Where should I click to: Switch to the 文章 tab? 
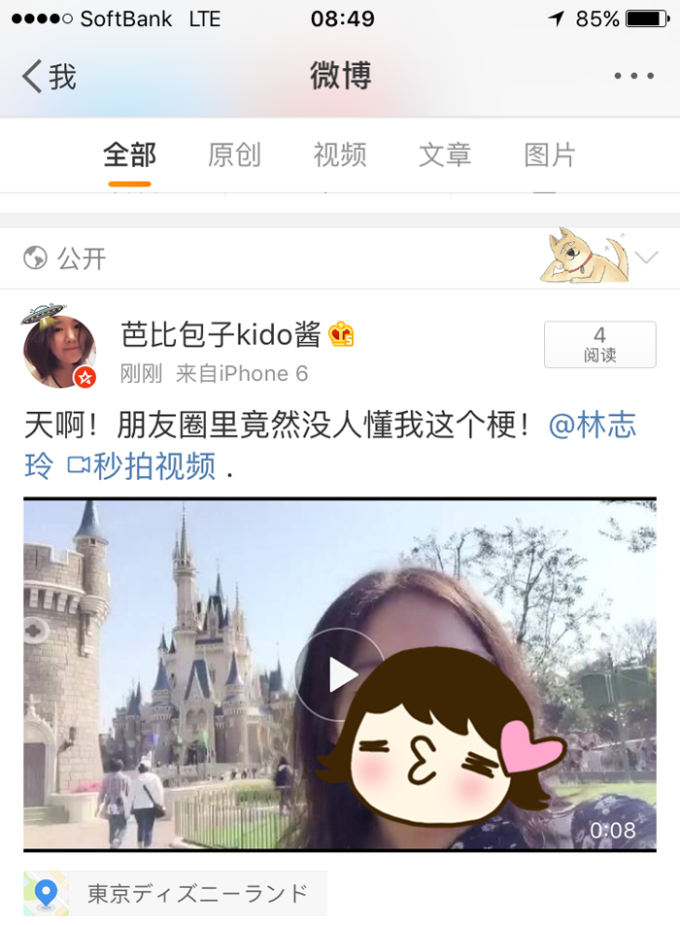coord(445,155)
